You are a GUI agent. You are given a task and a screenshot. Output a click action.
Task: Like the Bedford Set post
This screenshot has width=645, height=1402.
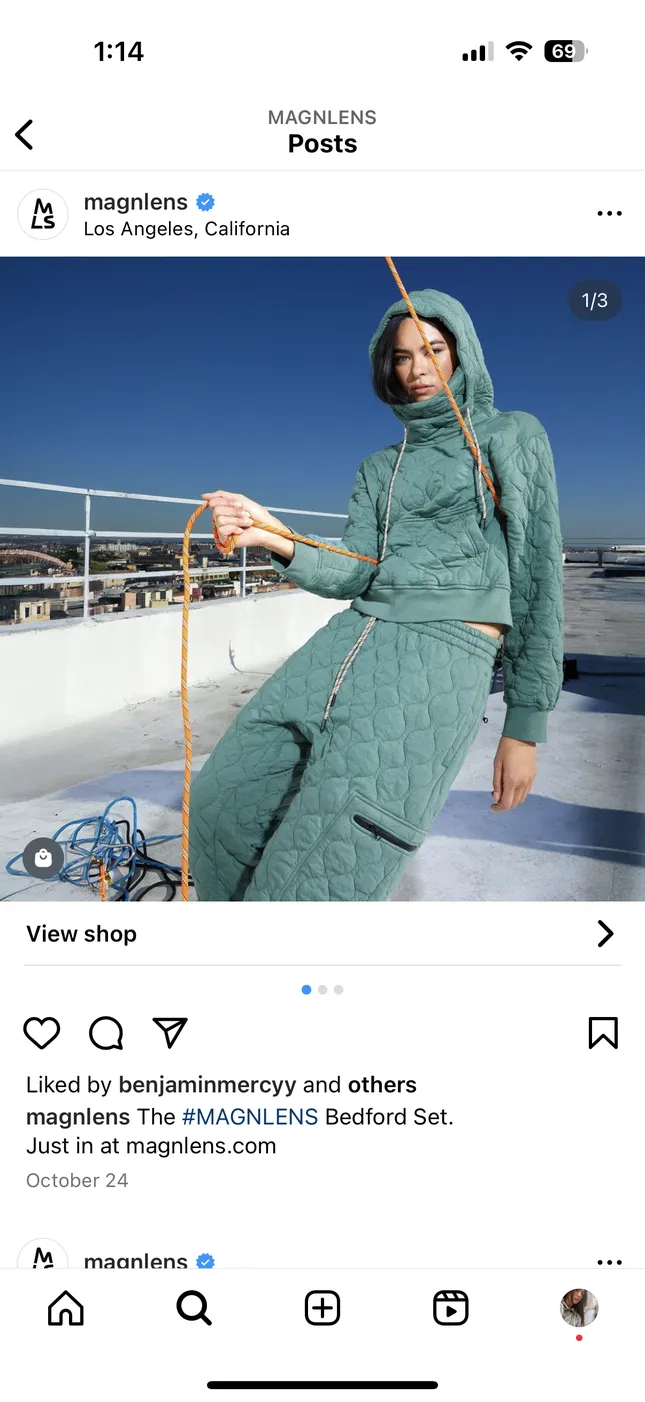click(42, 1033)
